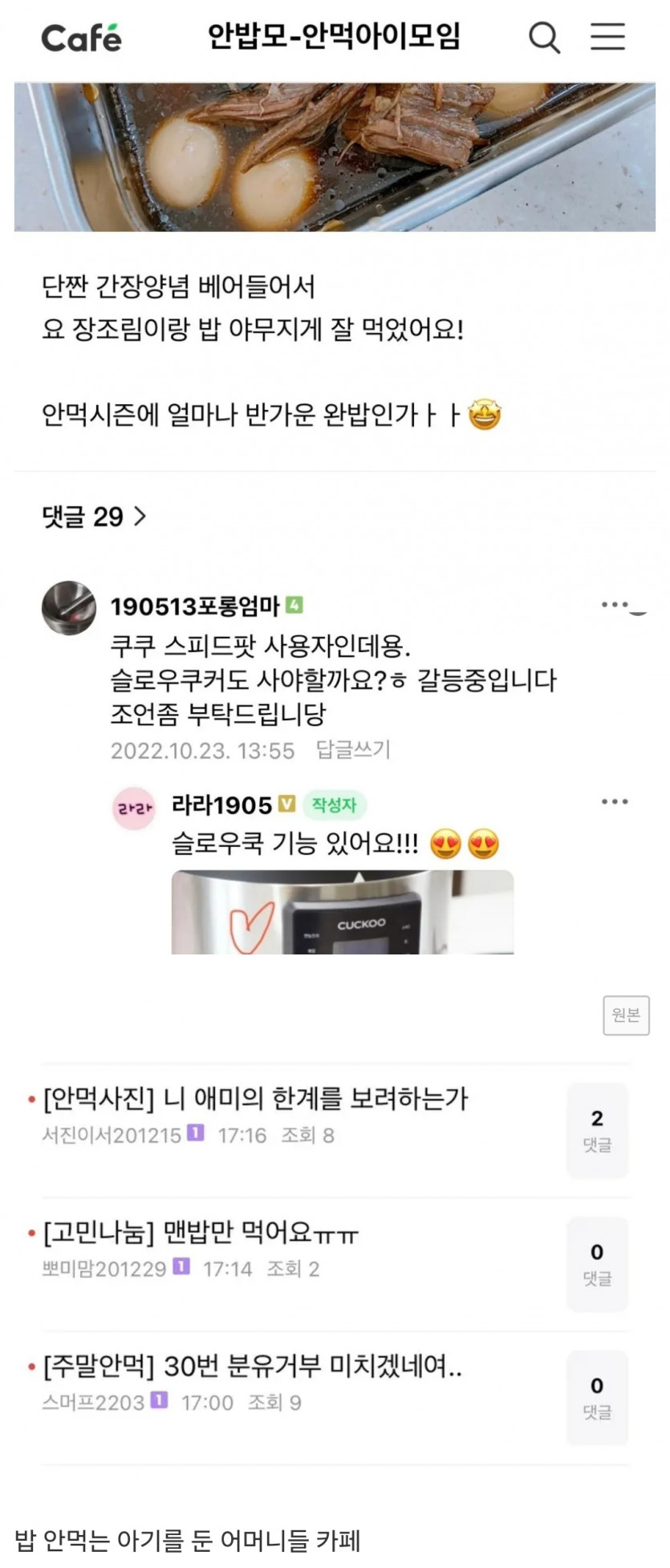670x1568 pixels.
Task: Visit 라라1905's profile
Action: [133, 807]
